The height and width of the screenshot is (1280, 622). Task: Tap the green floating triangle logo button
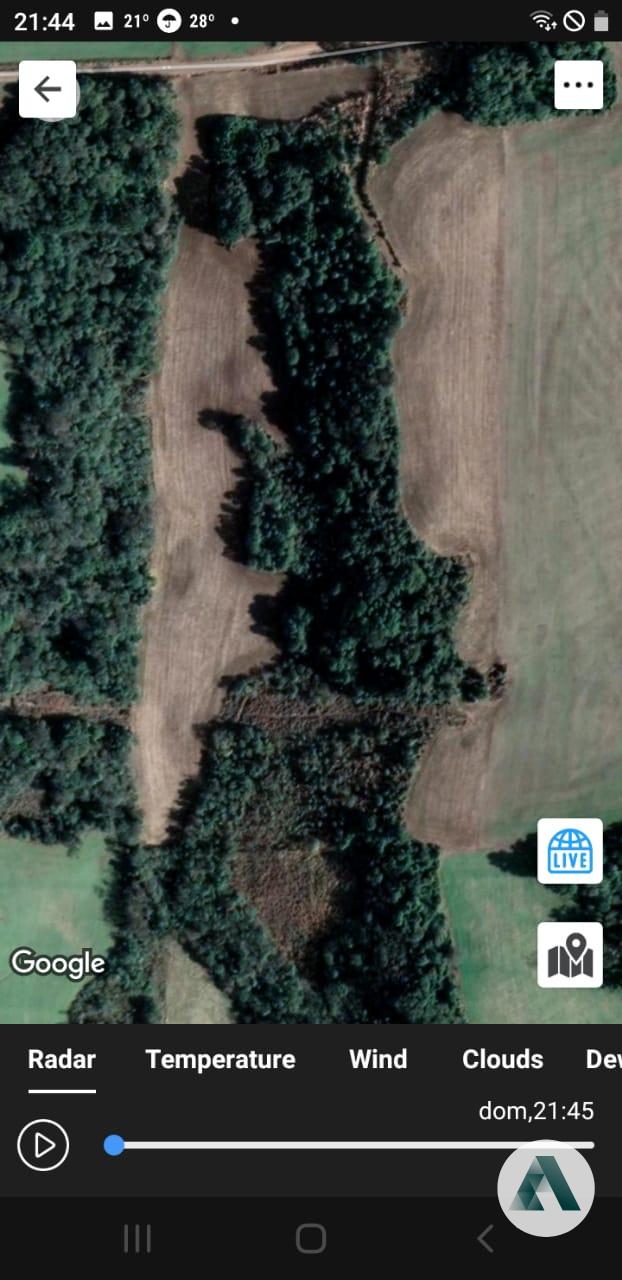pos(546,1188)
